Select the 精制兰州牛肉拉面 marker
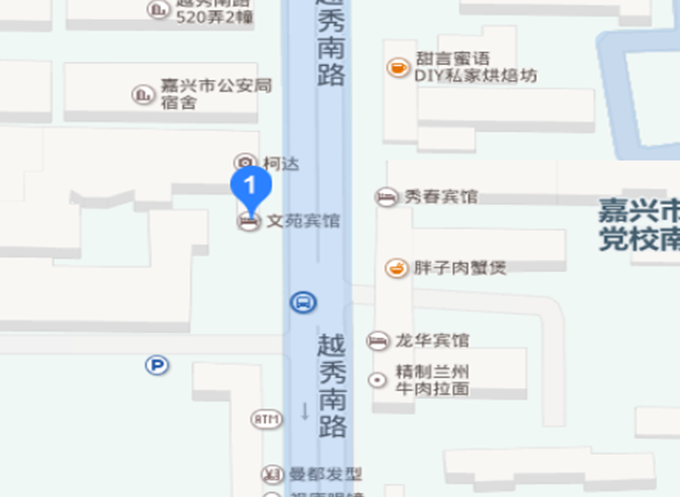The width and height of the screenshot is (680, 497). (377, 379)
